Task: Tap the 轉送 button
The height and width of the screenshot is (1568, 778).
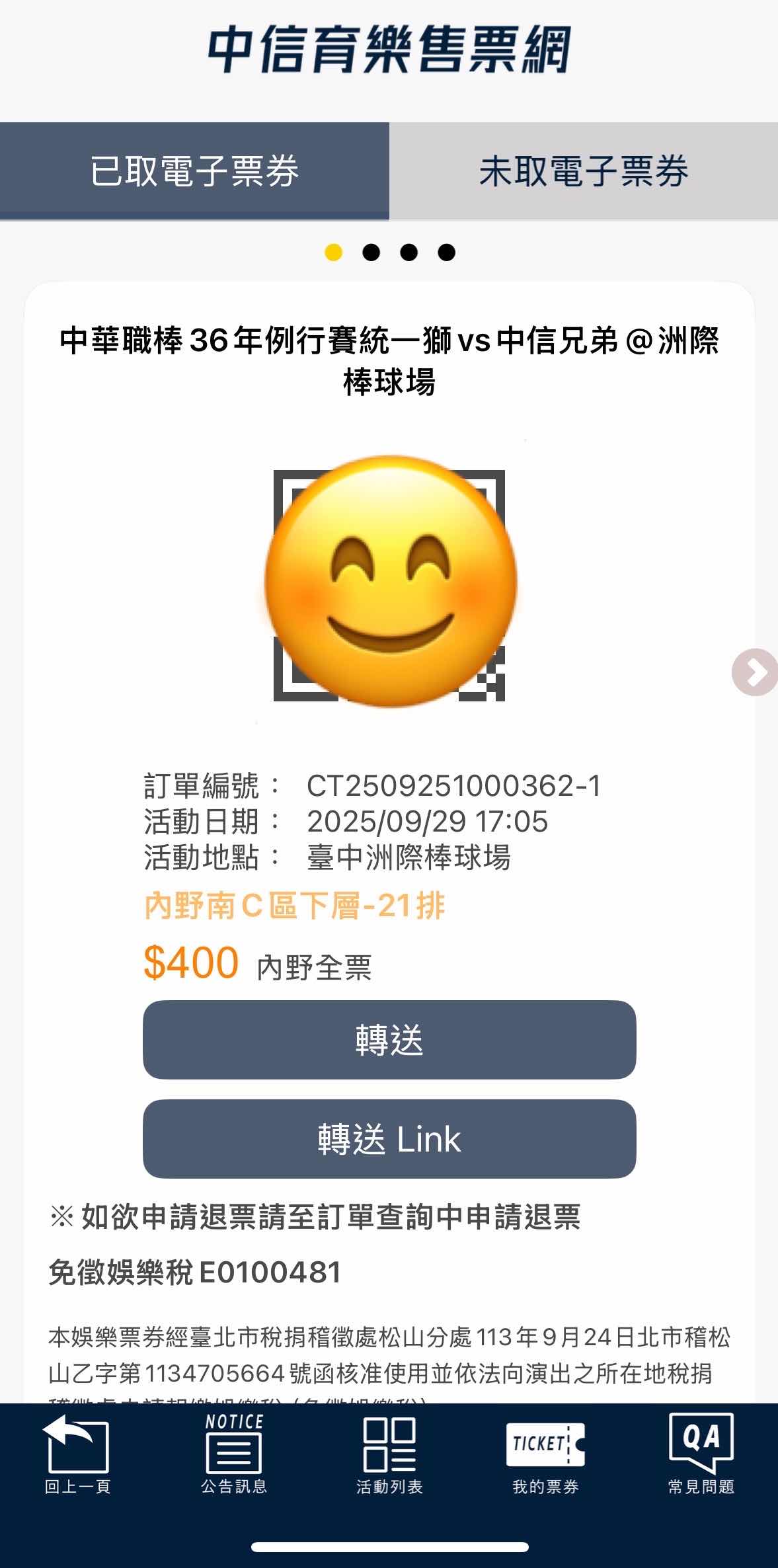Action: tap(389, 1040)
